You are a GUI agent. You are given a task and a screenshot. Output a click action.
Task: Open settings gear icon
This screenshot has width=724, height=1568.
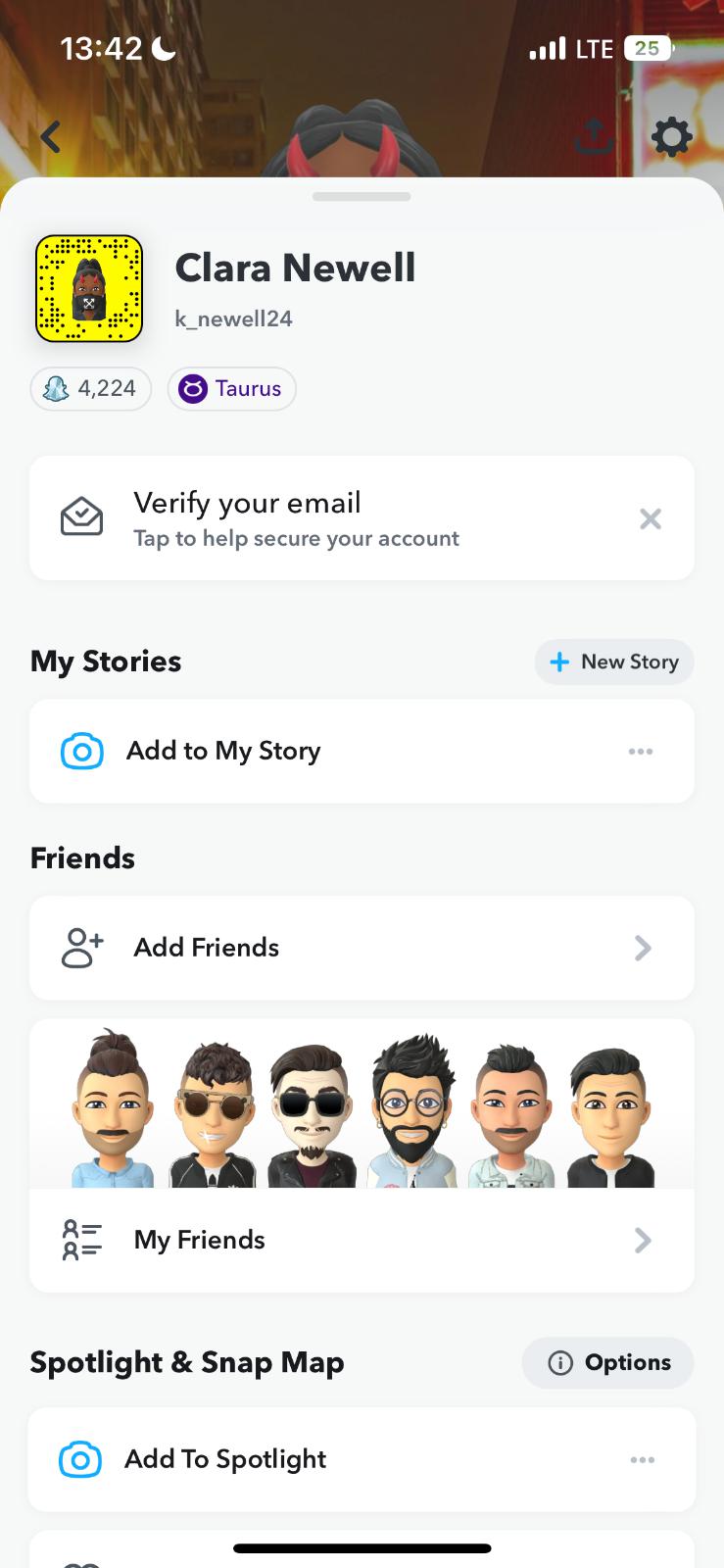[x=671, y=137]
